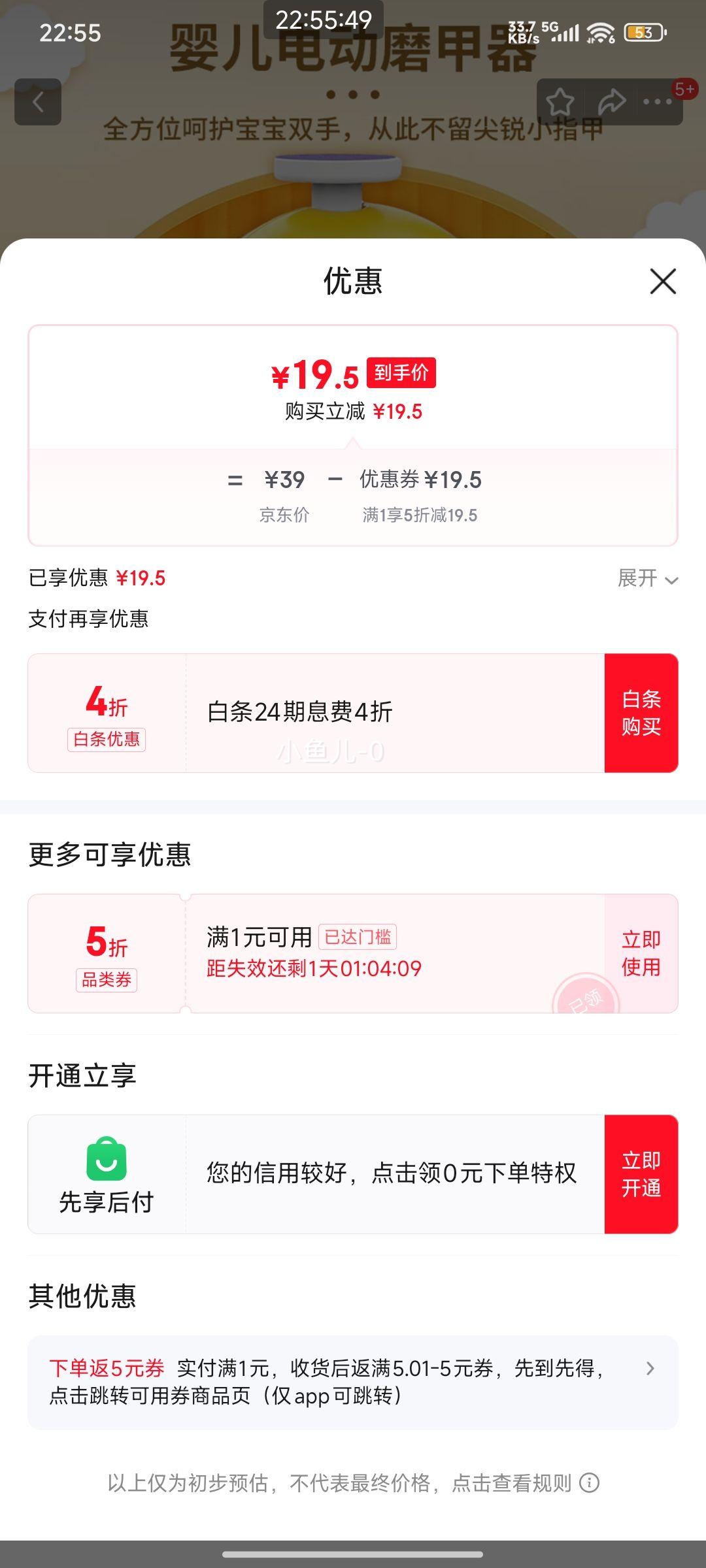This screenshot has height=1568, width=706.
Task: Close the 优惠 discount panel
Action: coord(662,281)
